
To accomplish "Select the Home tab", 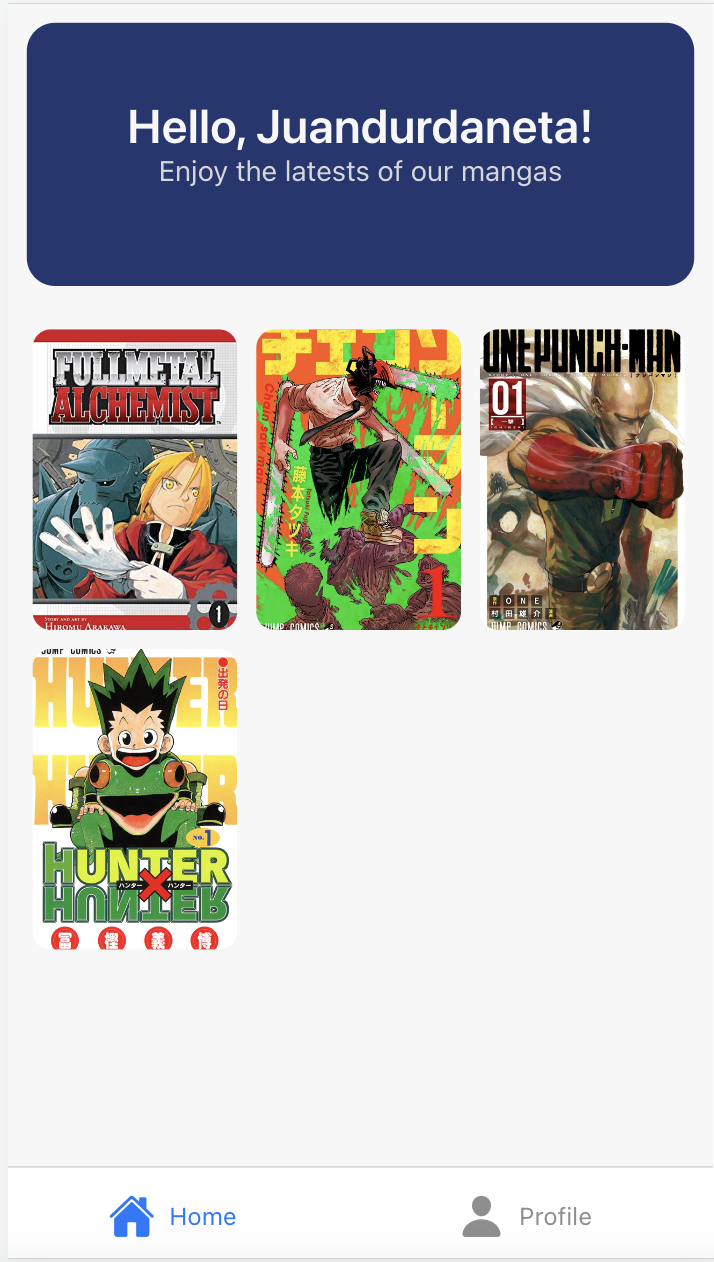I will click(x=173, y=1216).
